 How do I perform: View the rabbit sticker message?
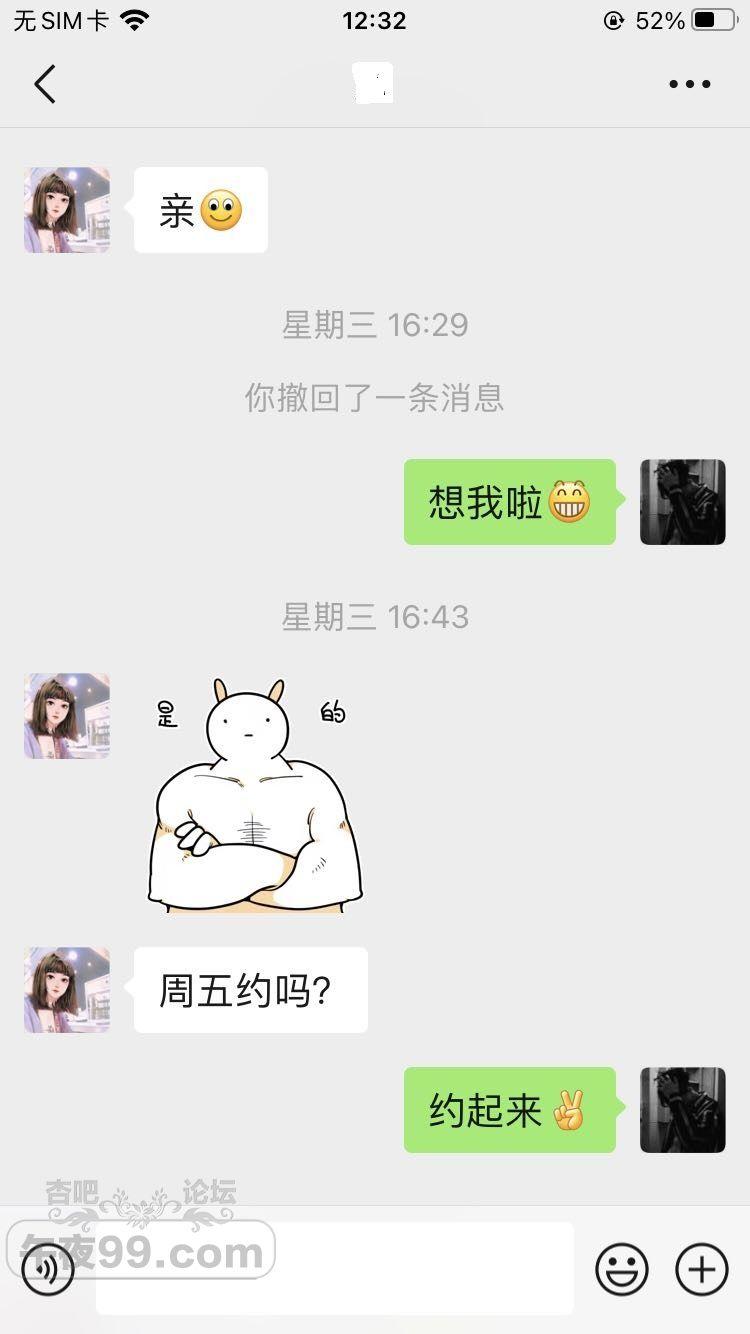click(x=255, y=795)
